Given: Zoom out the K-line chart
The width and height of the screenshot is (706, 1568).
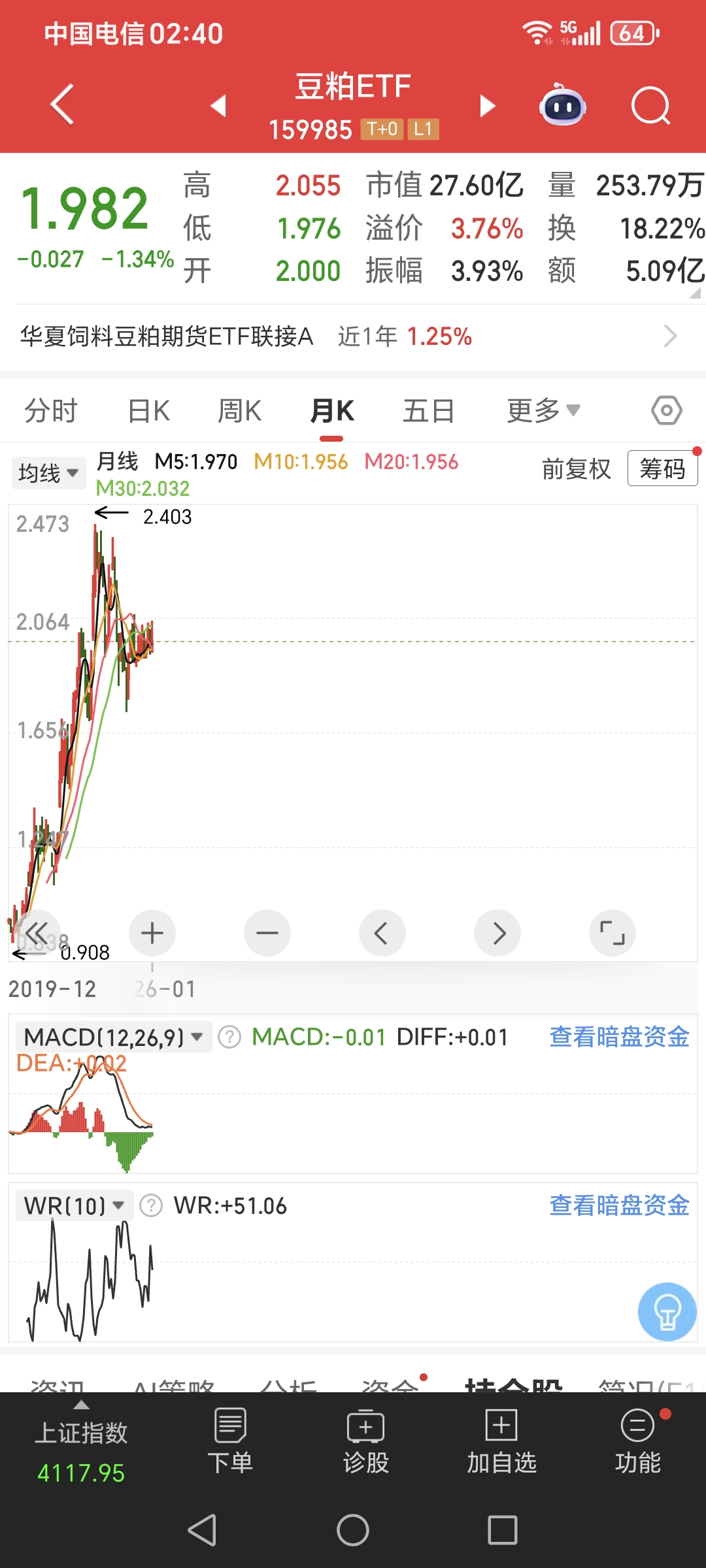Looking at the screenshot, I should [x=267, y=933].
